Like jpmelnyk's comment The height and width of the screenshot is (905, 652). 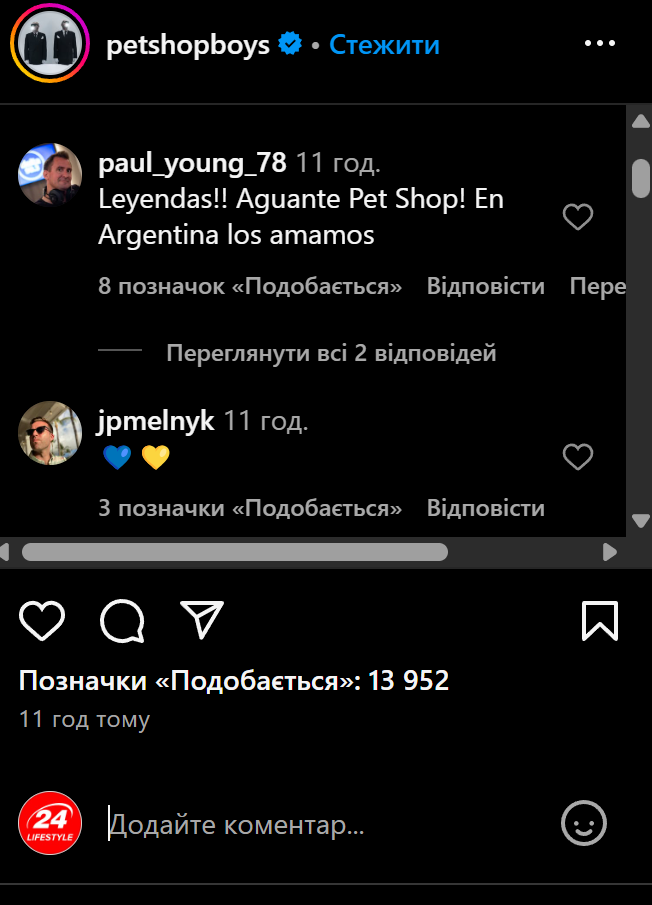tap(578, 458)
